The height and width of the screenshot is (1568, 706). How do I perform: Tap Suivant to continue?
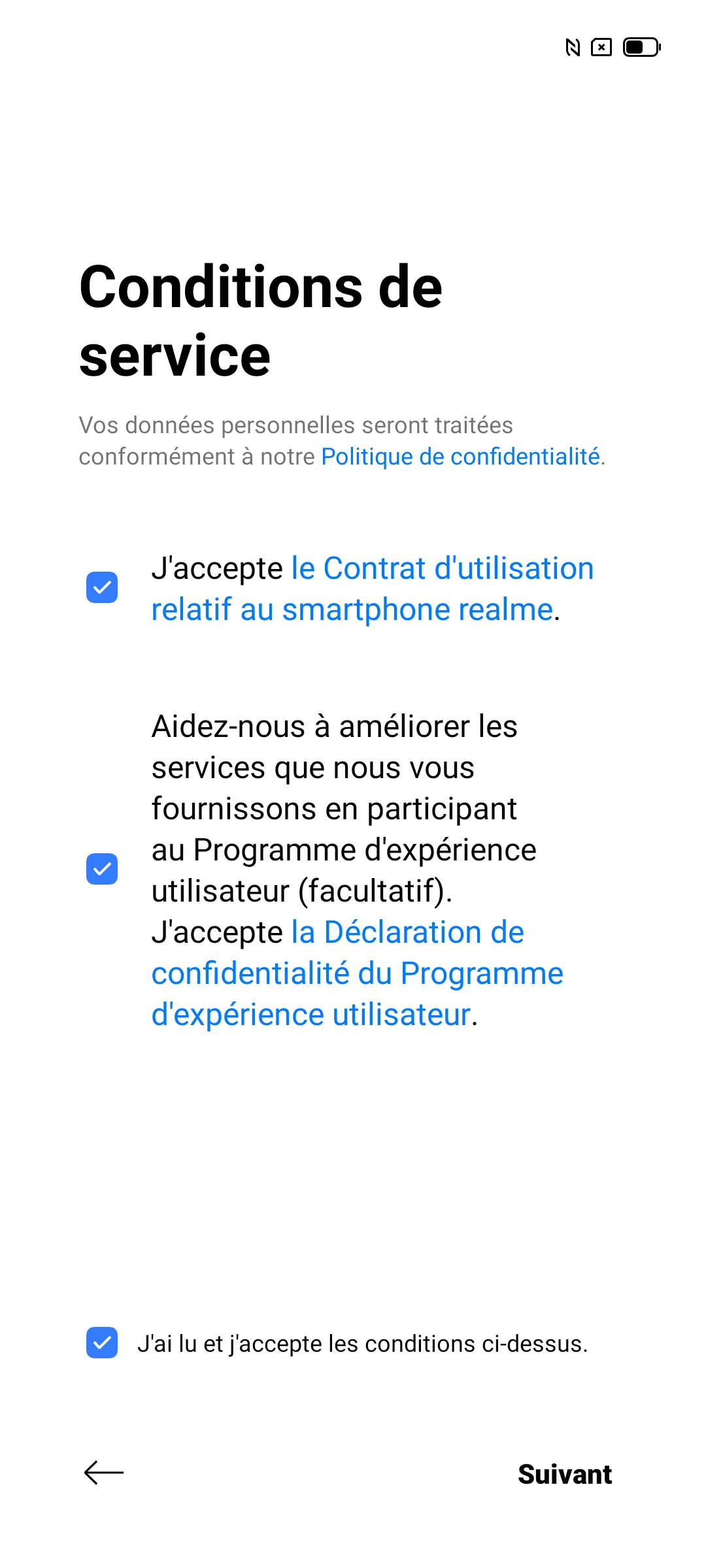[565, 1474]
